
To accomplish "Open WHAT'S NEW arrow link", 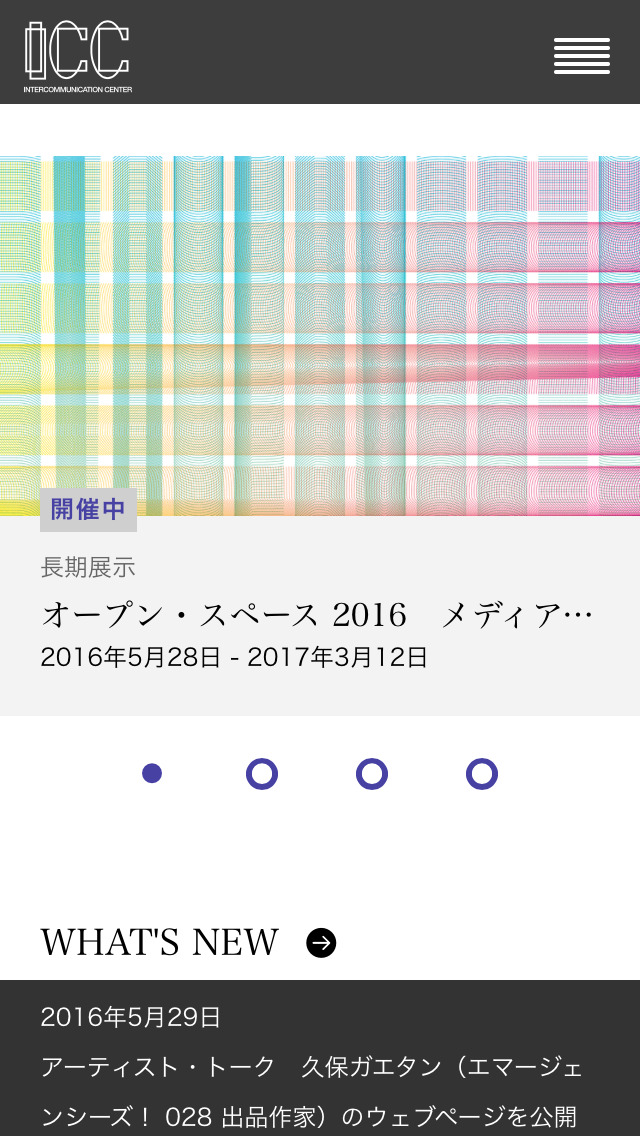I will click(321, 943).
